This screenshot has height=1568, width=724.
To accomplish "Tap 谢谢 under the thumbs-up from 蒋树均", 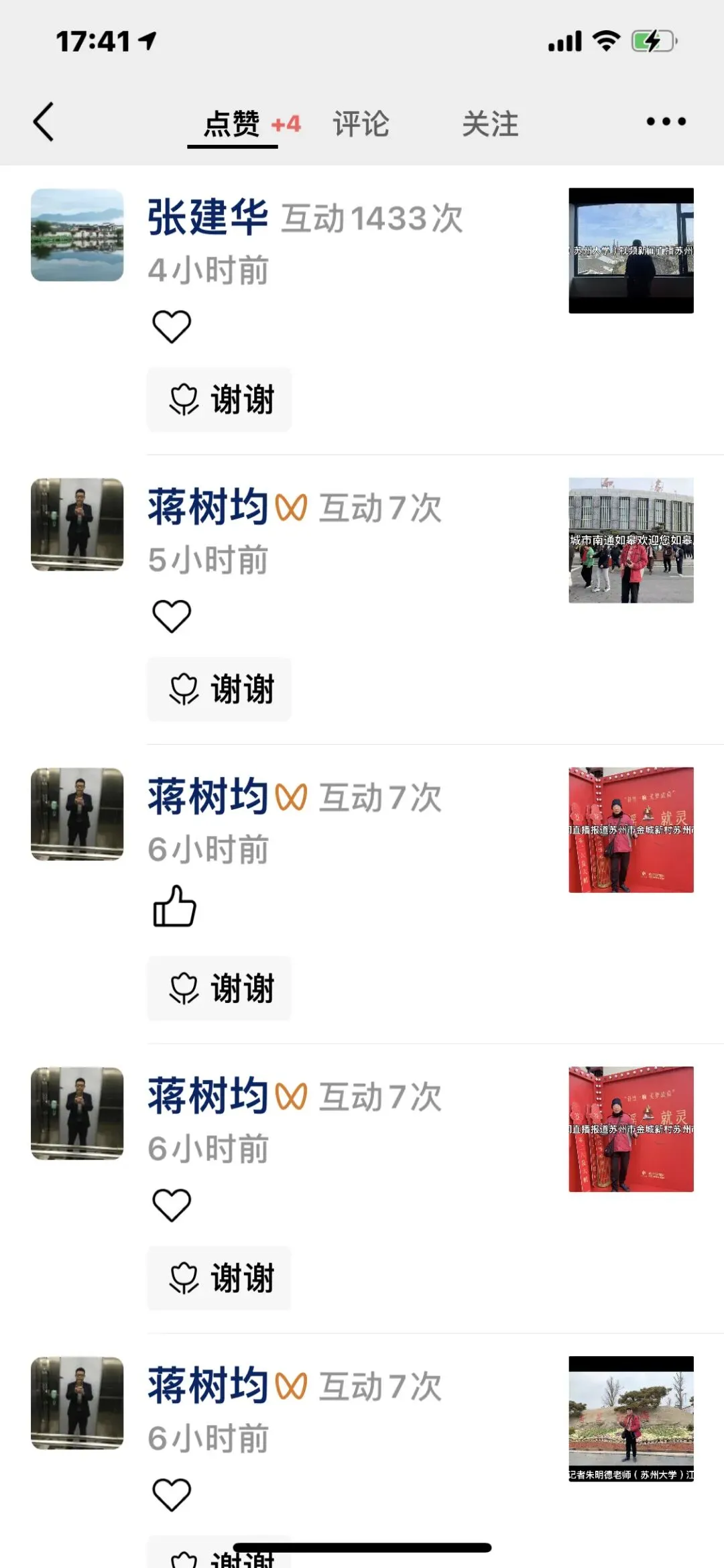I will [219, 988].
